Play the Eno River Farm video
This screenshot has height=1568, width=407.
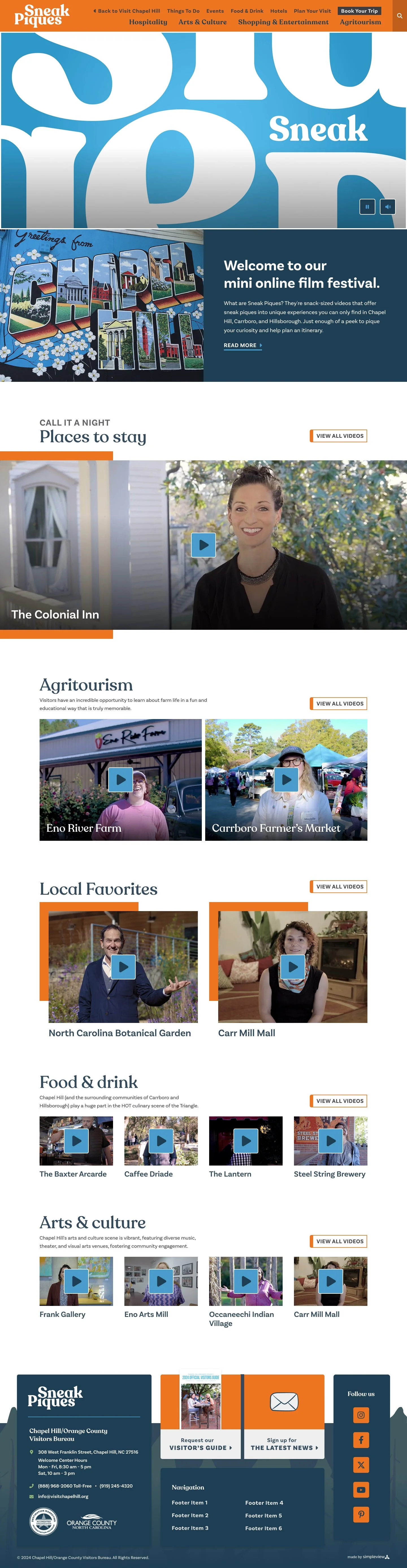(121, 779)
